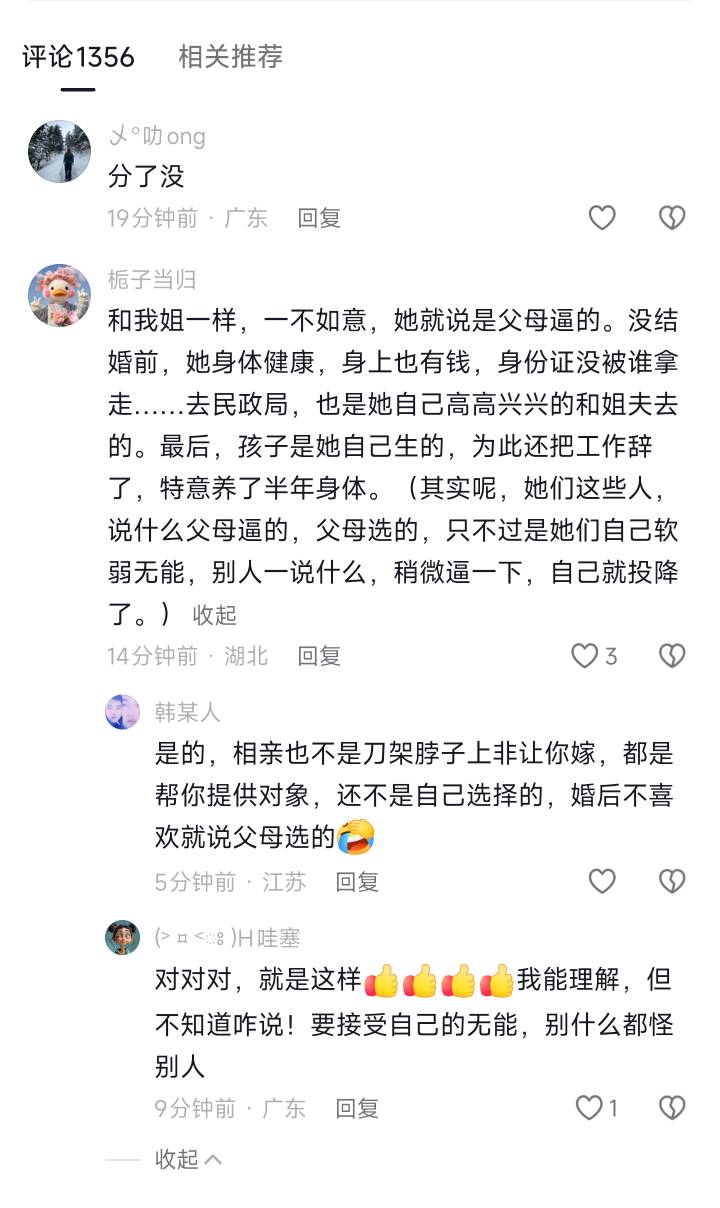Collapse 栀子当归's long comment text
Image resolution: width=720 pixels, height=1208 pixels.
214,614
